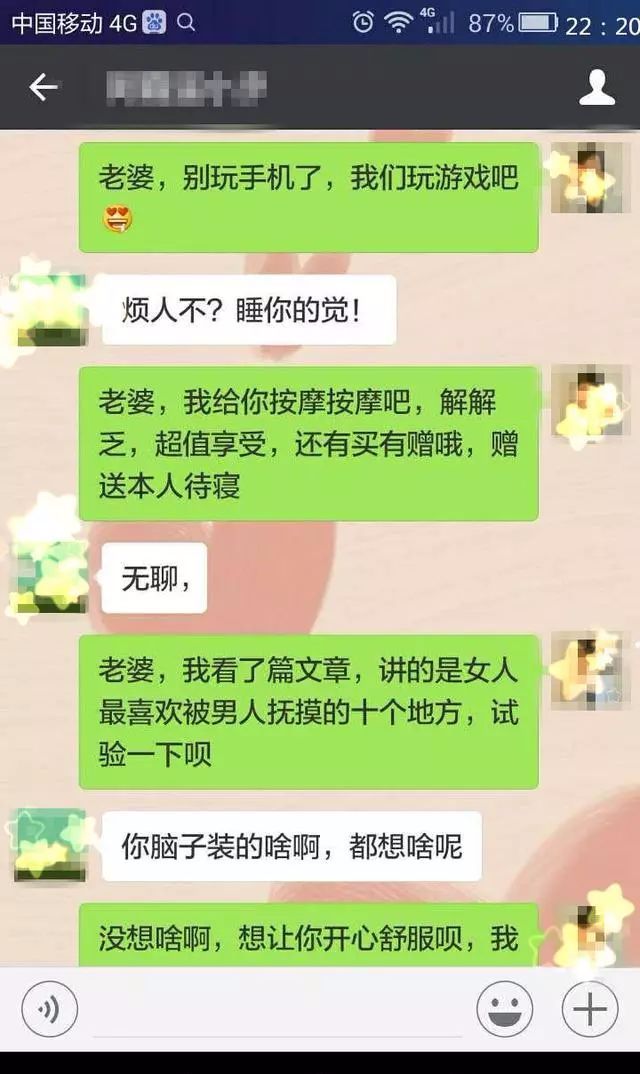Tap the avatar beside "老婆，别玩手机了"
The image size is (640, 1074).
(x=585, y=178)
